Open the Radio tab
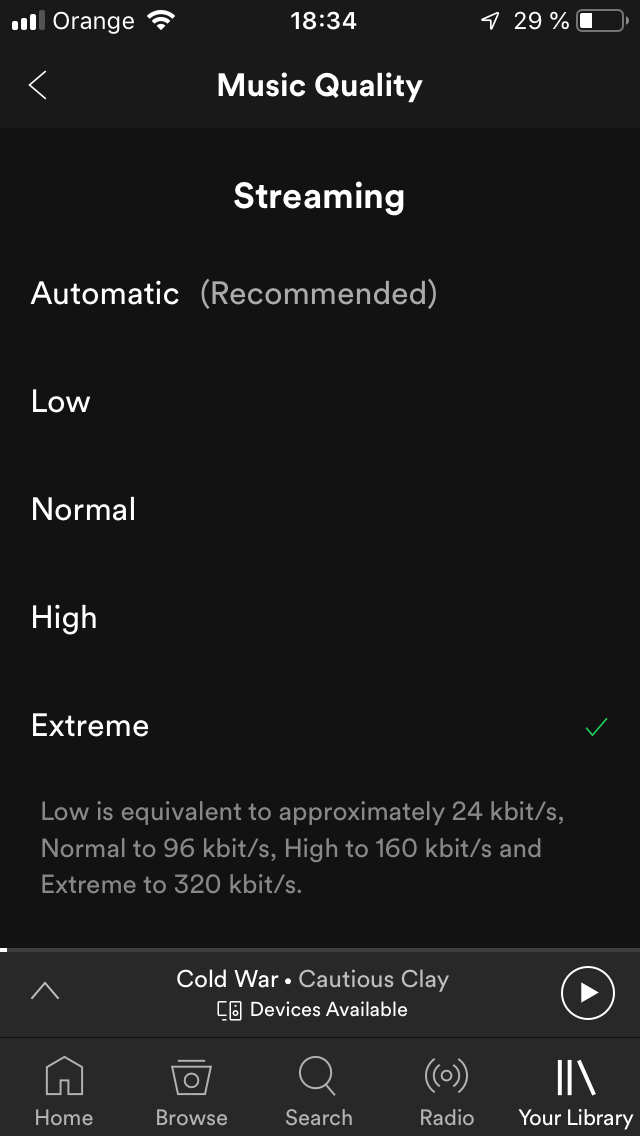Screen dimensions: 640x1136 (x=446, y=1091)
